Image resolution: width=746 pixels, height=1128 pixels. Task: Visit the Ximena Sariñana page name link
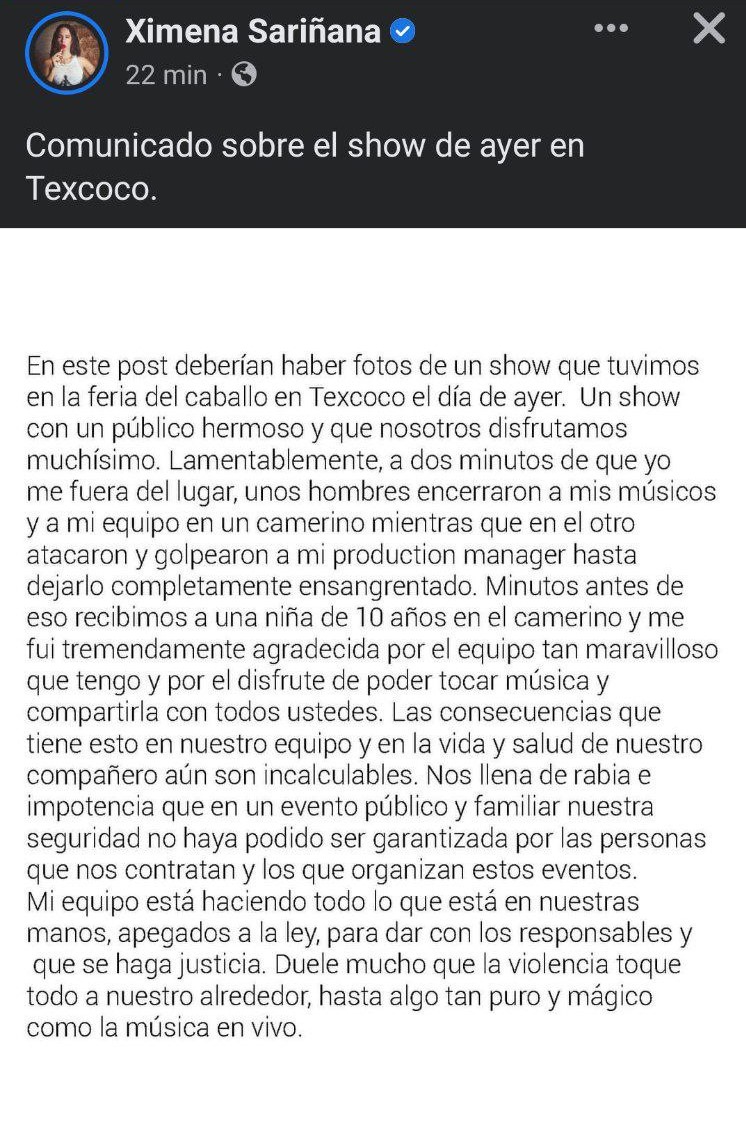click(x=253, y=32)
